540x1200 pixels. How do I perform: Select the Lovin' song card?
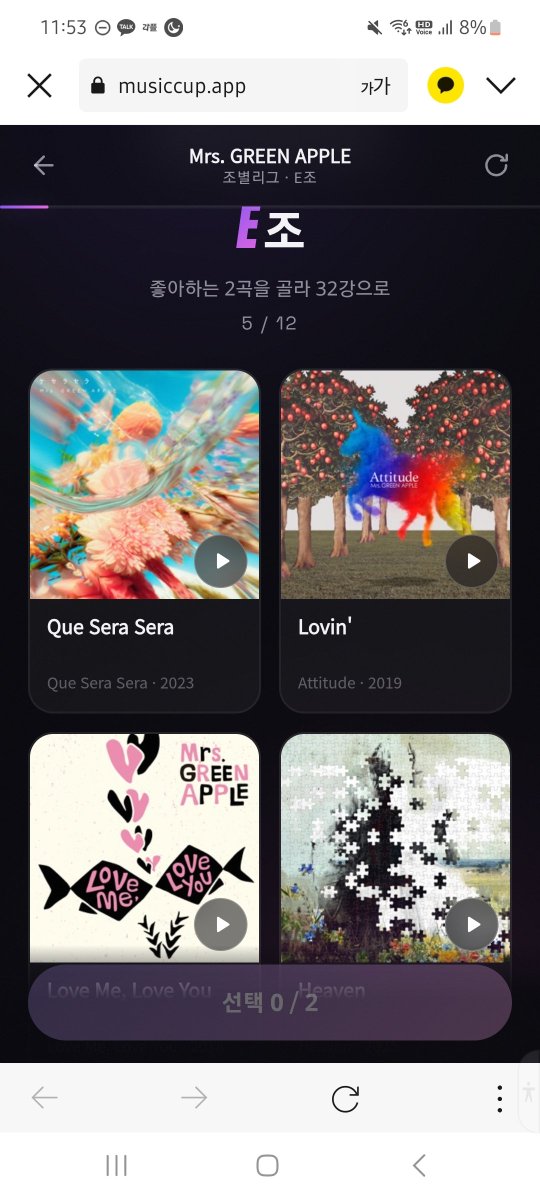pos(395,541)
